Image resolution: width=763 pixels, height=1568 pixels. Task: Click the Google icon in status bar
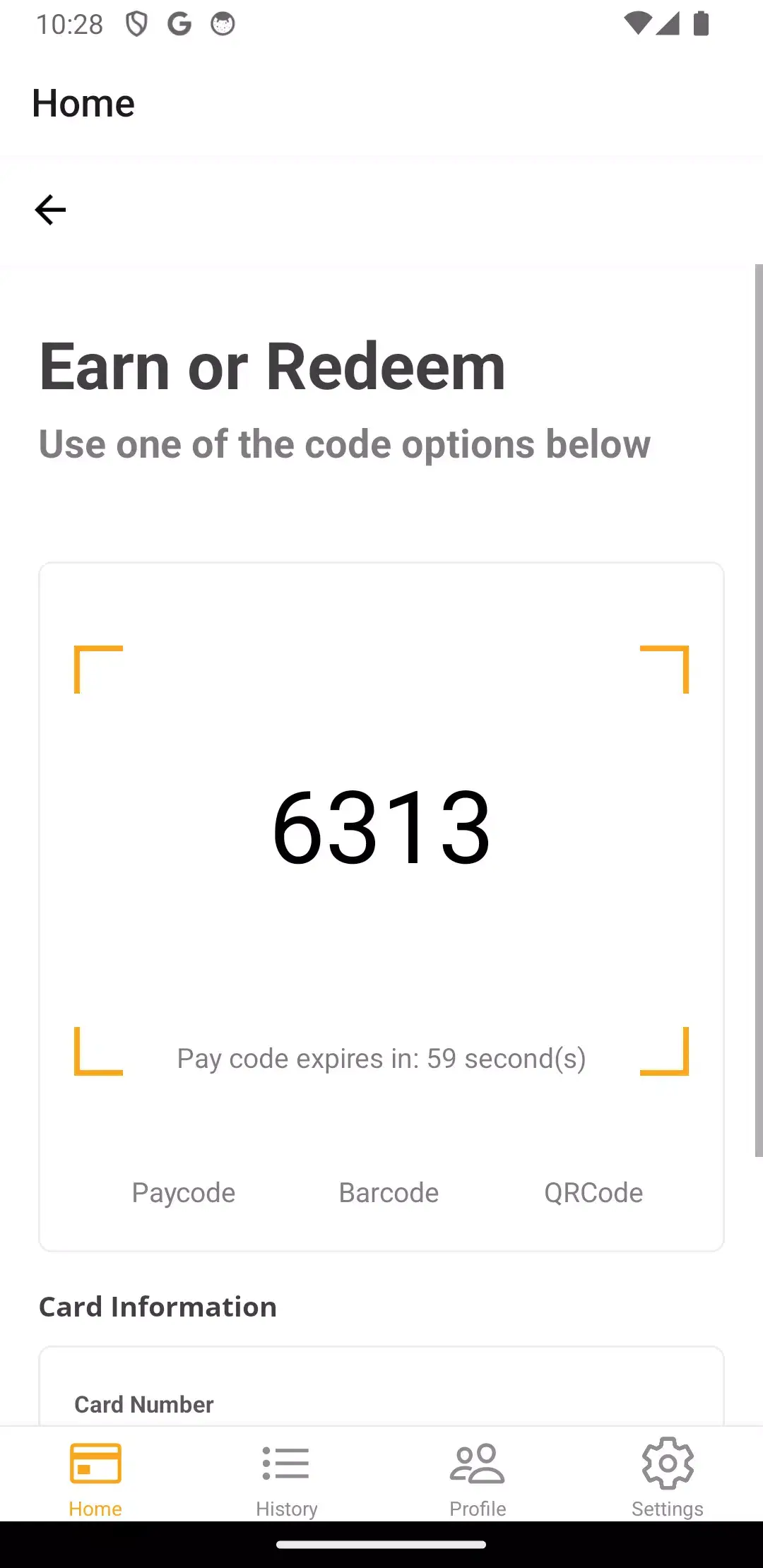pos(179,23)
